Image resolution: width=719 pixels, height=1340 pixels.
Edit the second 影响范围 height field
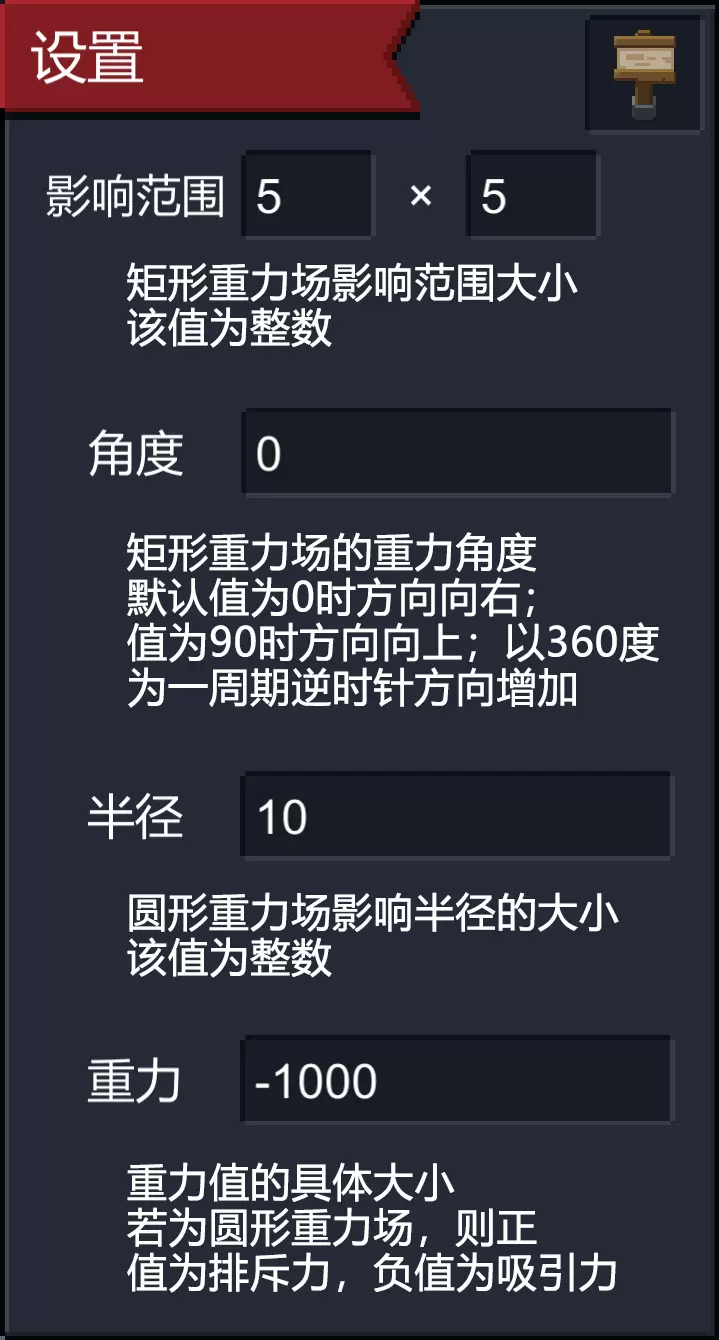tap(532, 196)
